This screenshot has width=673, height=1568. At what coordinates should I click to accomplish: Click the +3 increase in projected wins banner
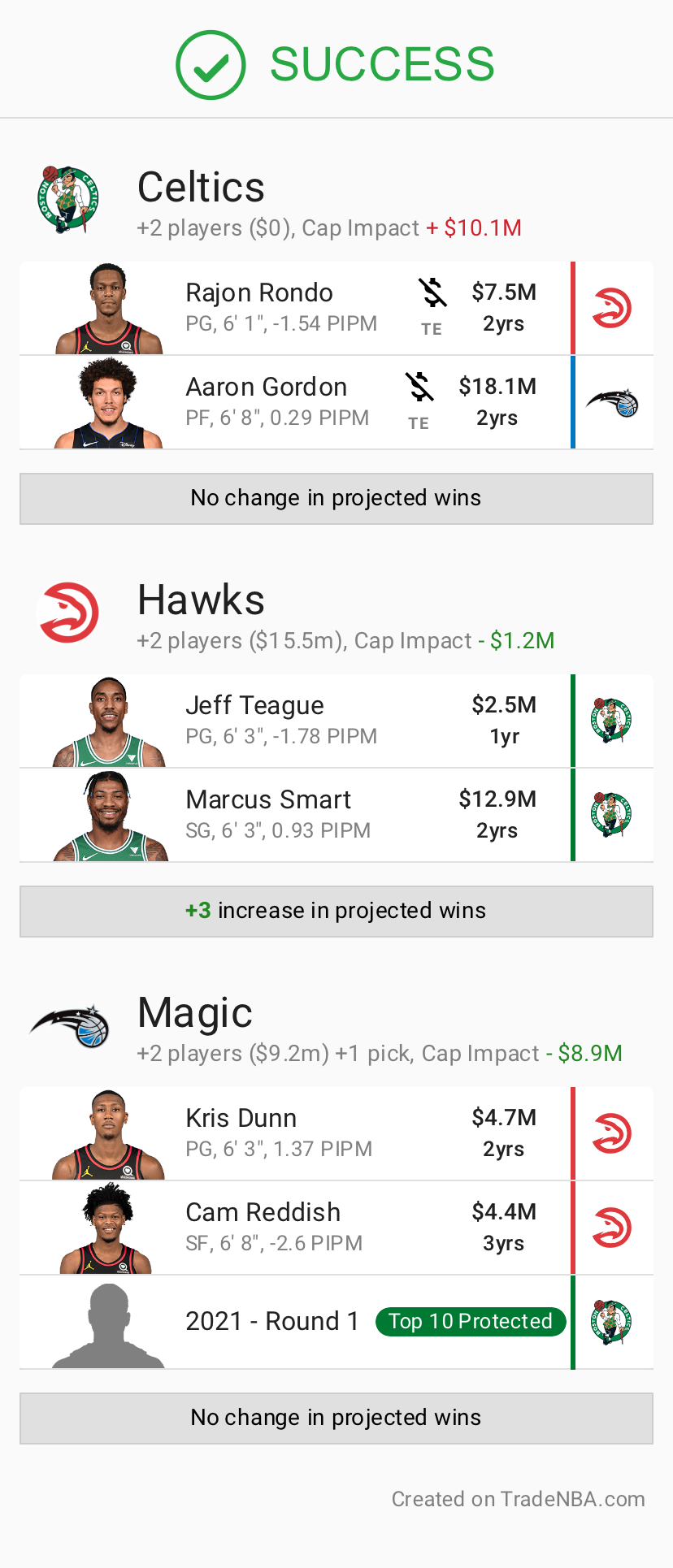point(336,911)
